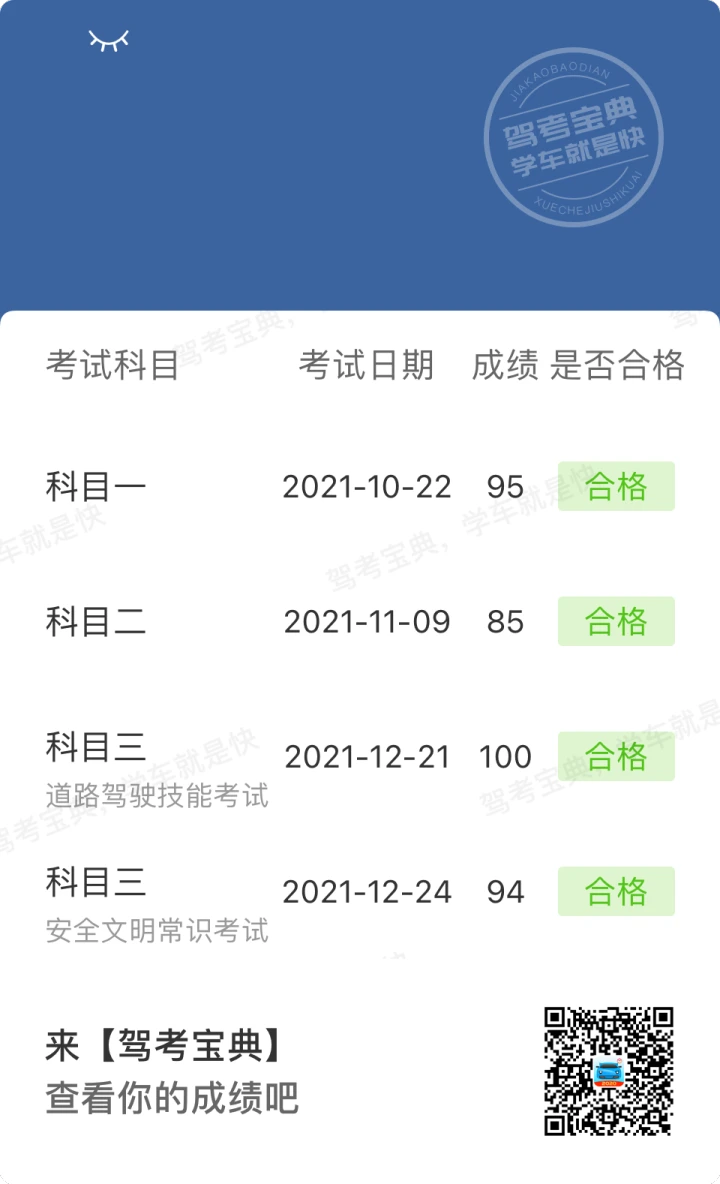The image size is (720, 1184).
Task: Toggle the closed-eye icon to reveal hidden info
Action: point(109,41)
